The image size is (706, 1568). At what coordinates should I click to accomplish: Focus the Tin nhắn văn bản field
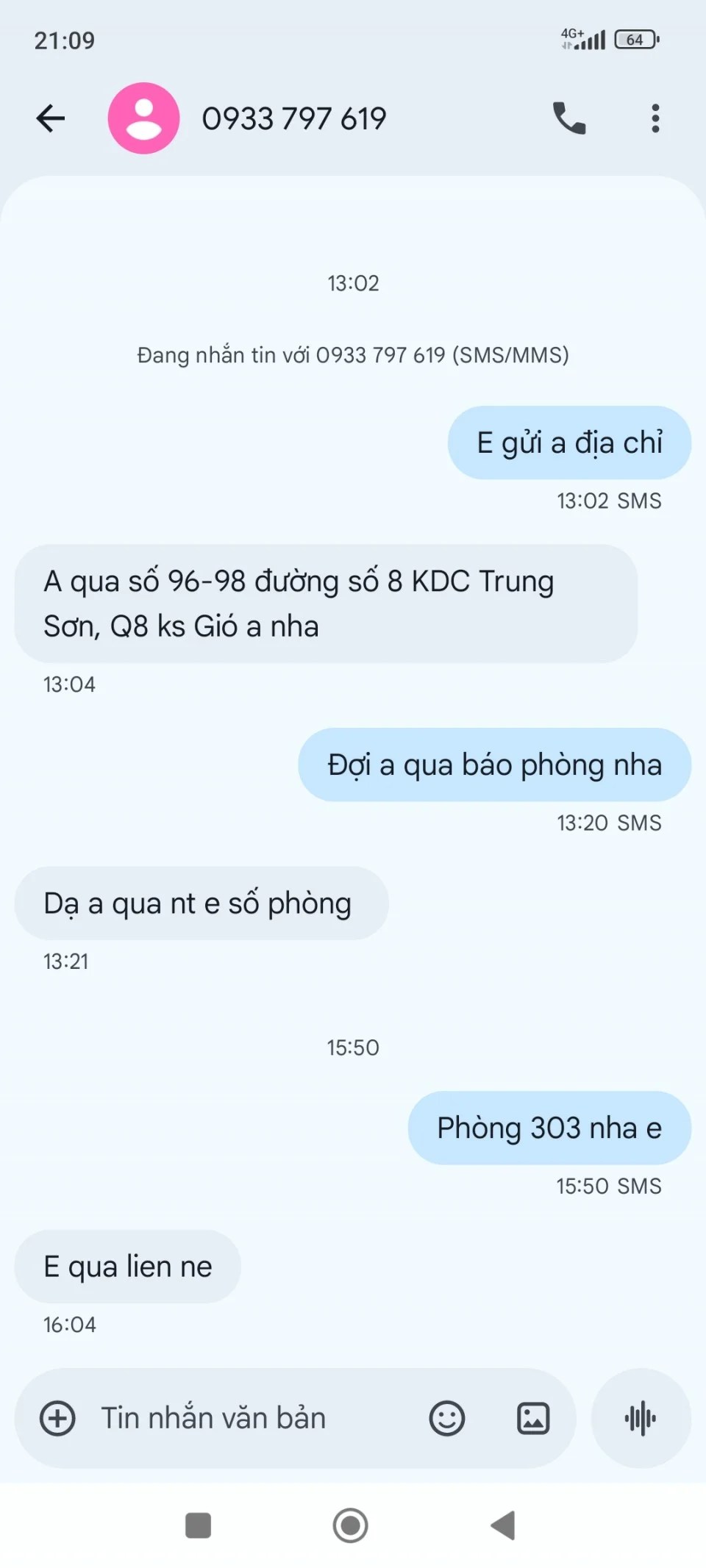(243, 1418)
